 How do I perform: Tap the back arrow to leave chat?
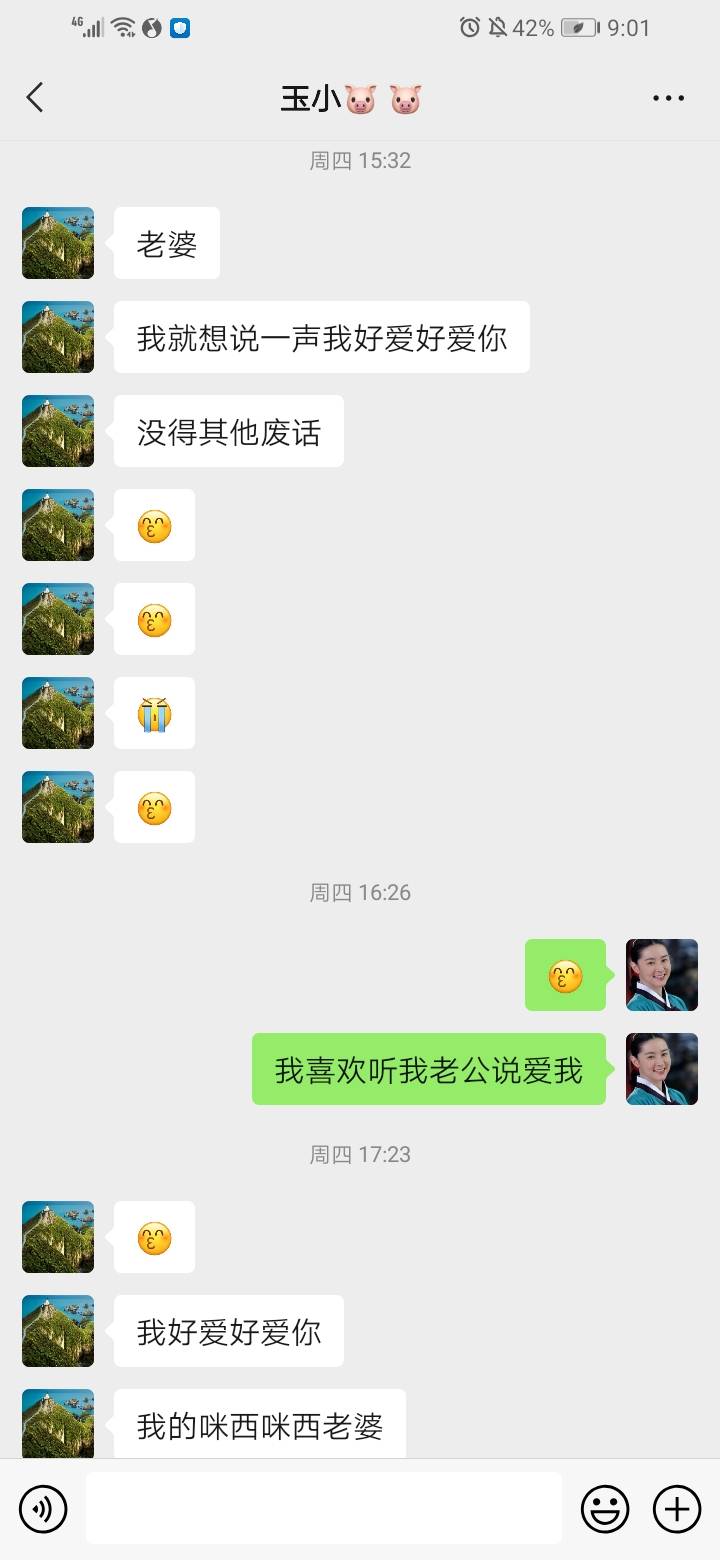click(x=35, y=97)
